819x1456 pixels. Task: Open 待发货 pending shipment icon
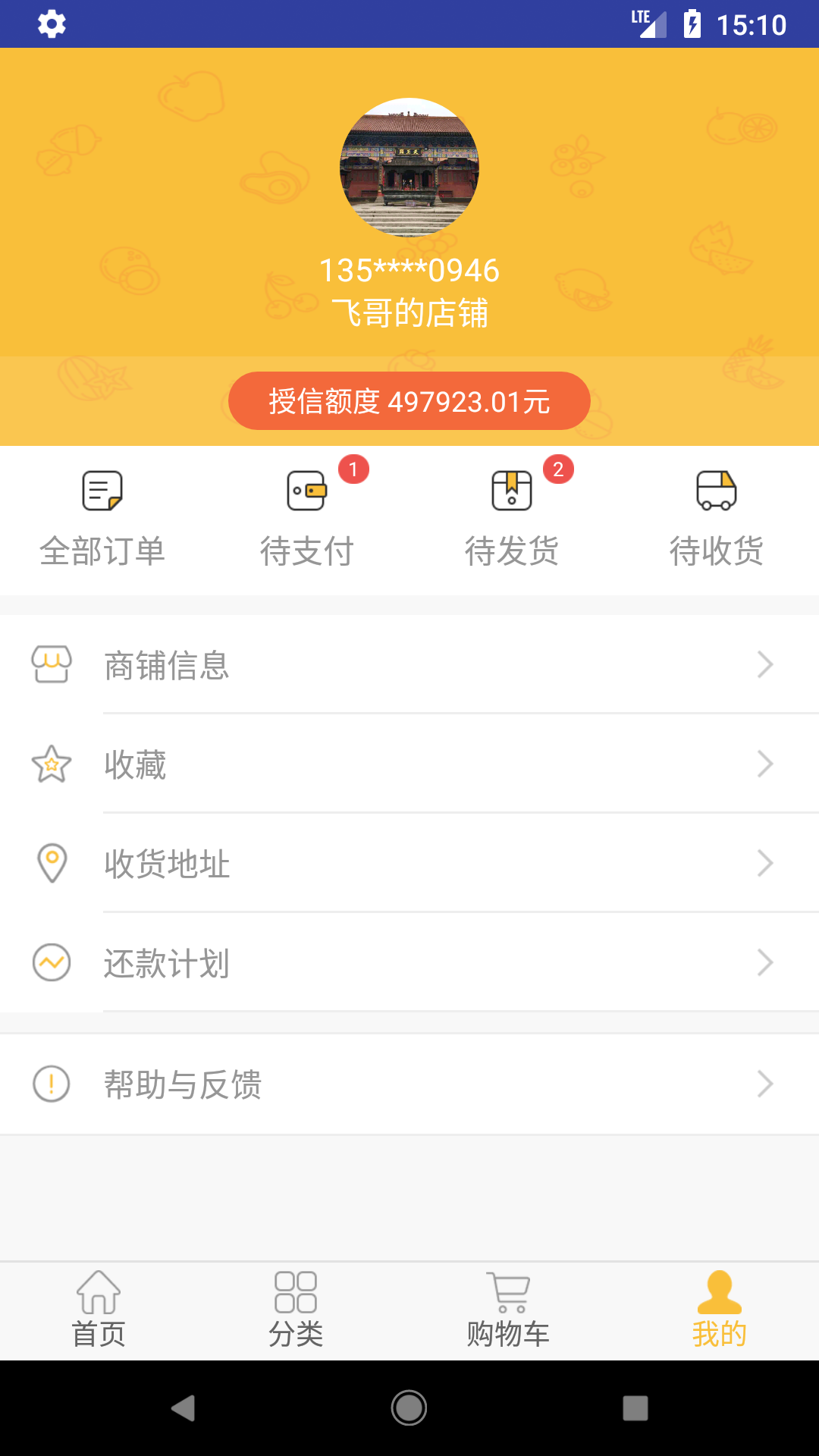pos(512,490)
